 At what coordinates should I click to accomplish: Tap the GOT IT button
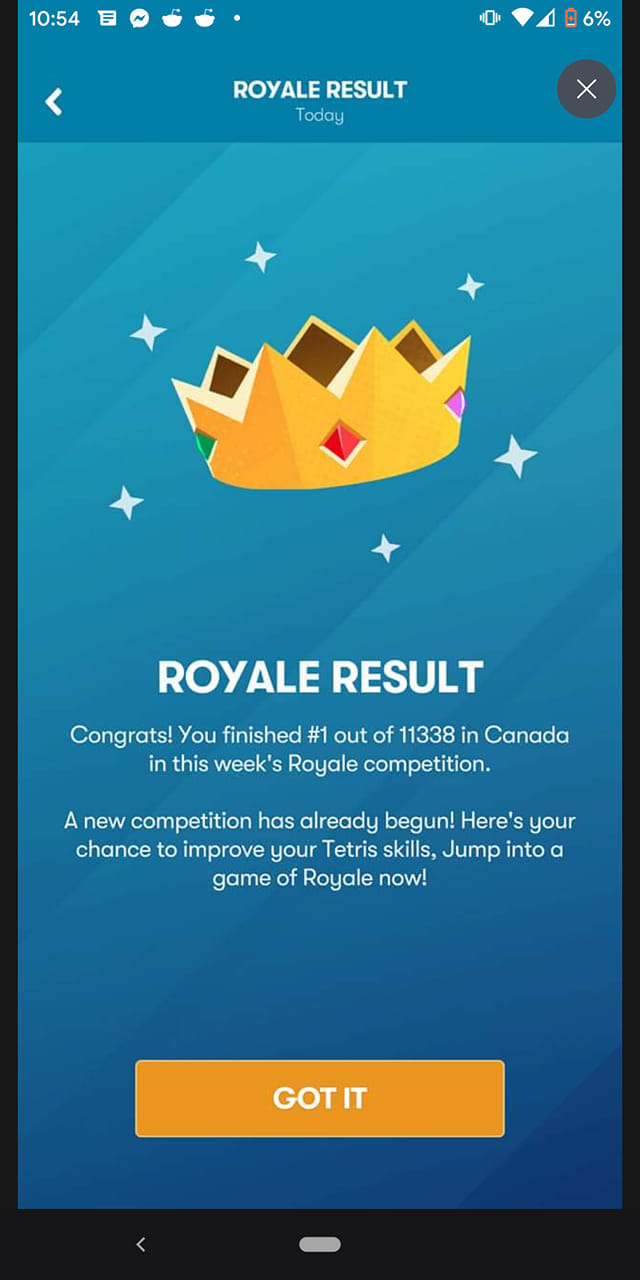320,1098
